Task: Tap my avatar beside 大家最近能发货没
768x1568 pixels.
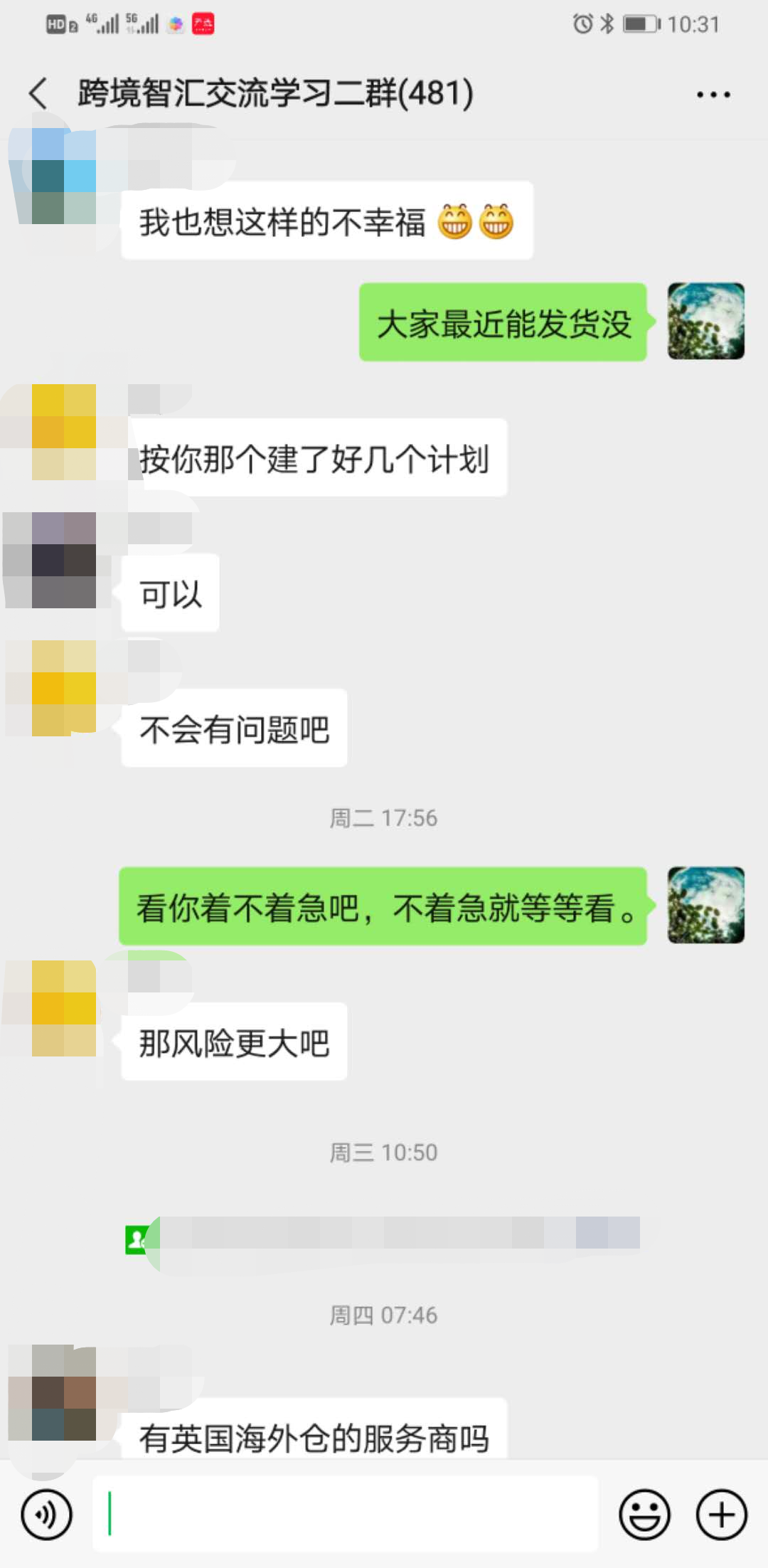Action: [705, 322]
